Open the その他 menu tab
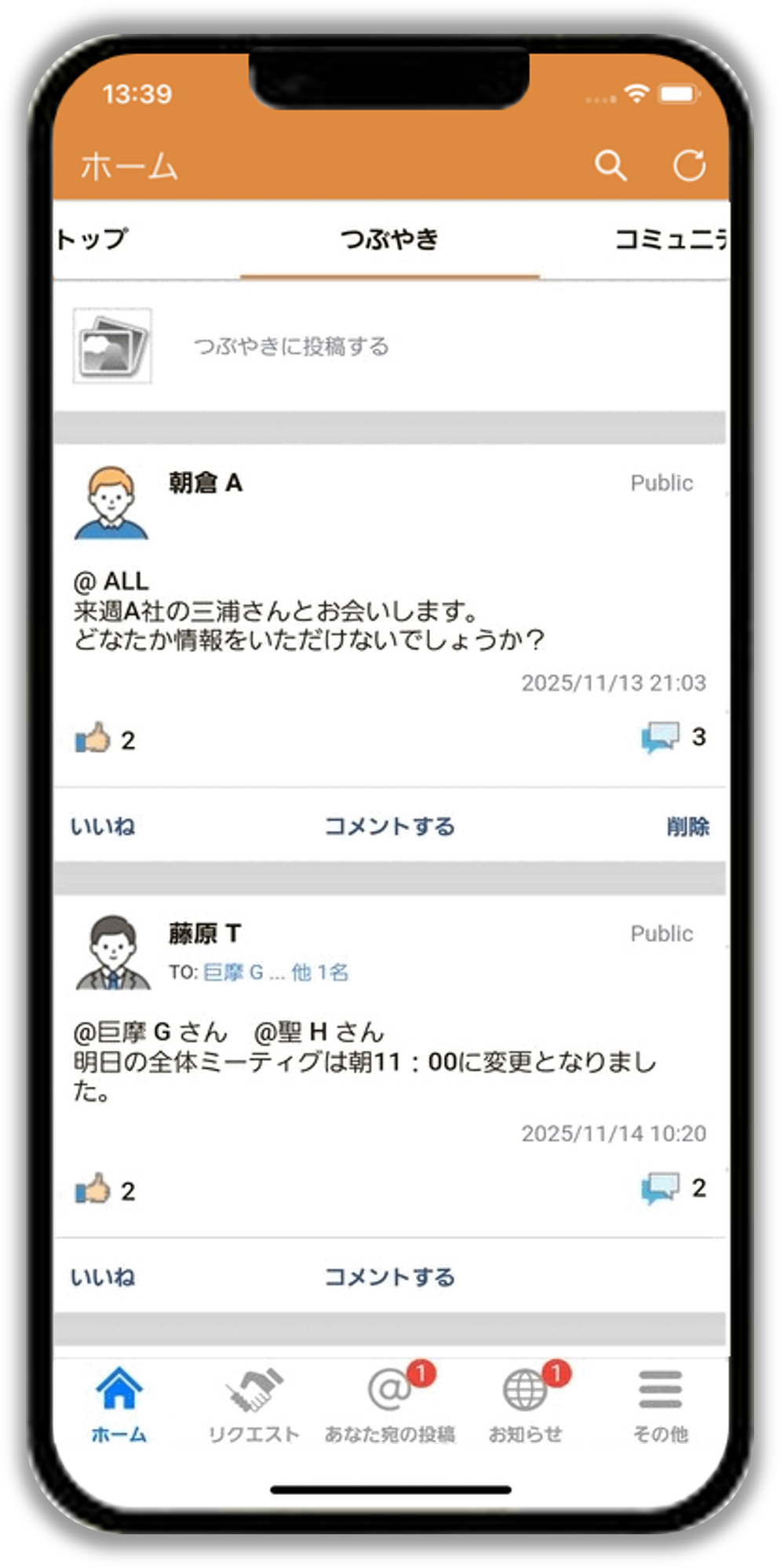This screenshot has width=780, height=1568. click(x=661, y=1405)
